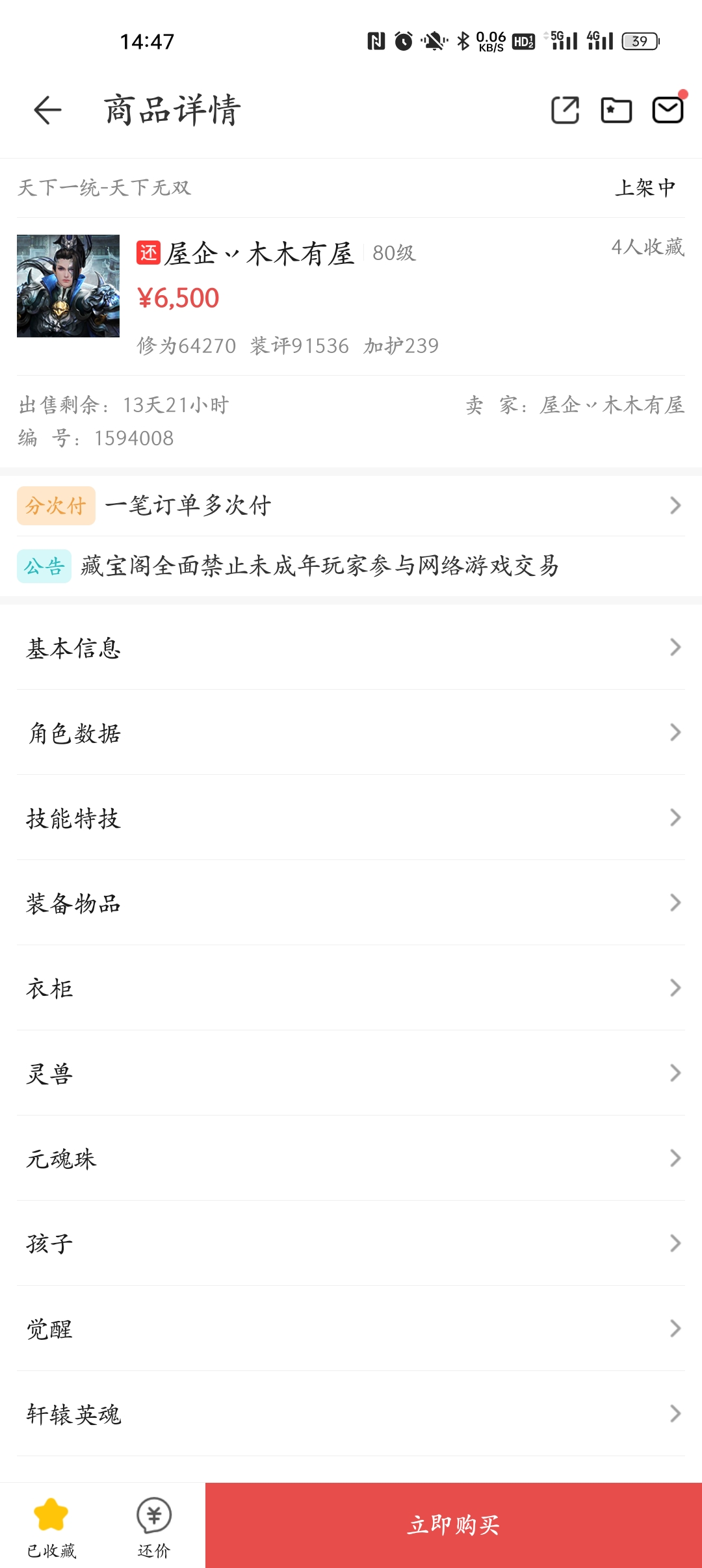Viewport: 702px width, 1568px height.
Task: Open the 分次付 installment payment row
Action: point(351,506)
